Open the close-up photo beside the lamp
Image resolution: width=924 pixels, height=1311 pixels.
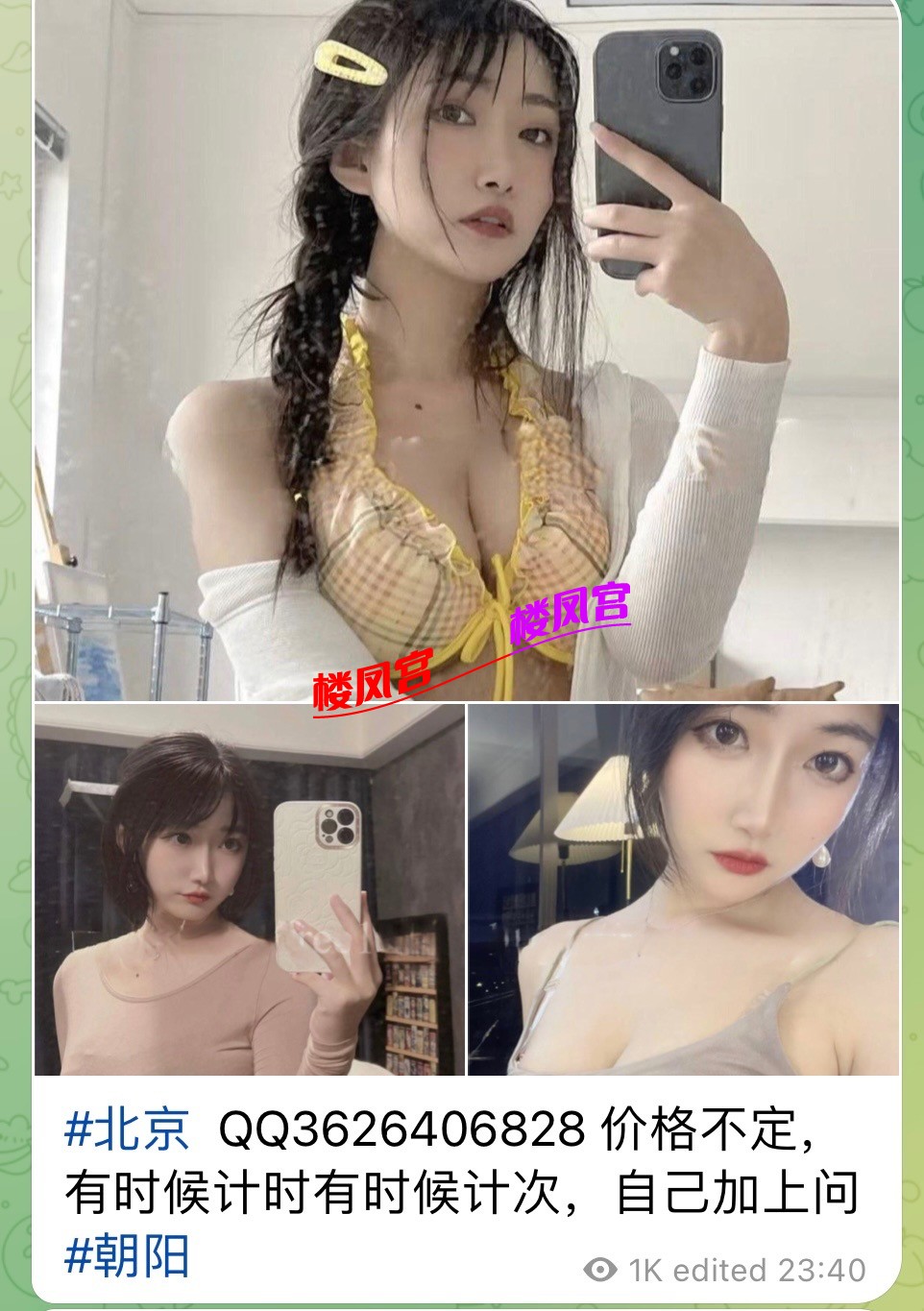683,889
